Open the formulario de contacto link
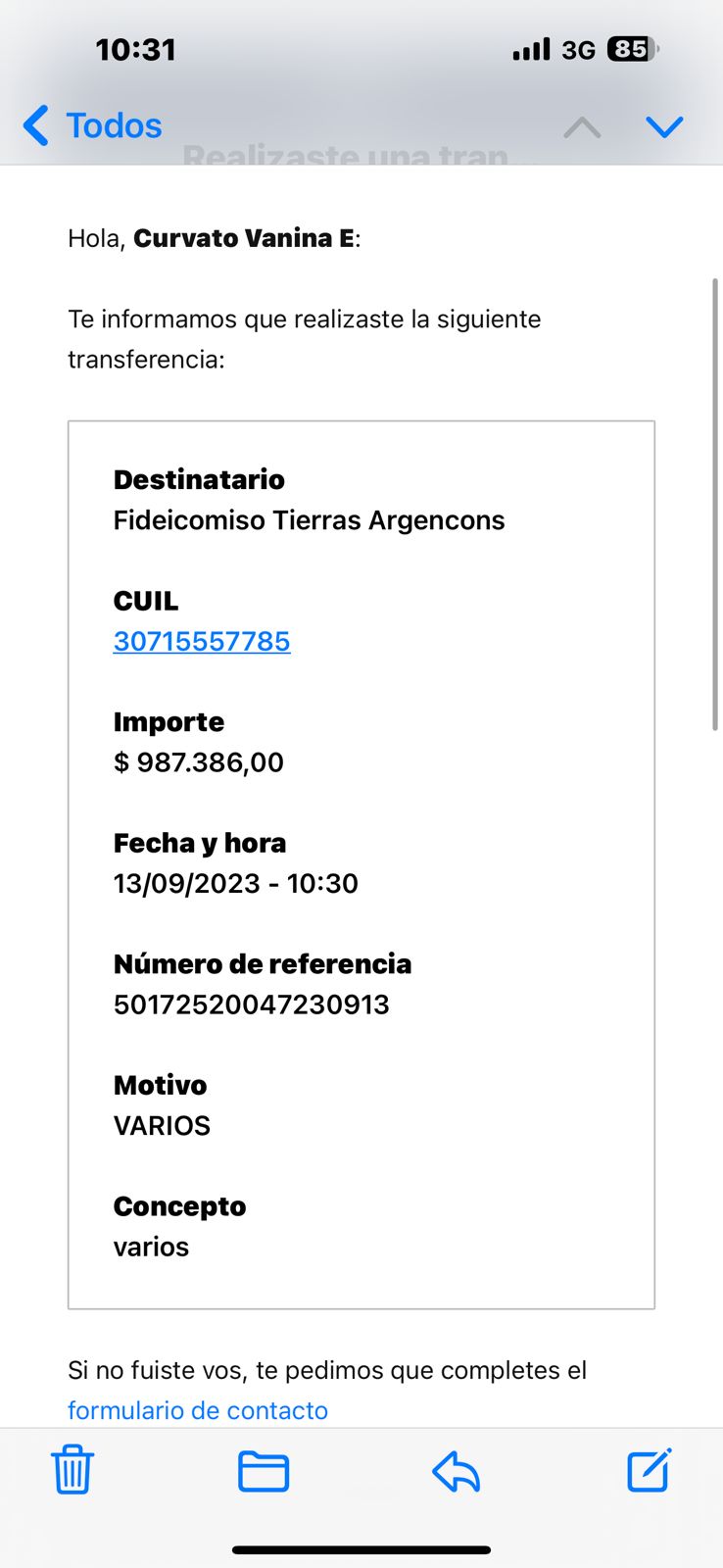 coord(198,1410)
